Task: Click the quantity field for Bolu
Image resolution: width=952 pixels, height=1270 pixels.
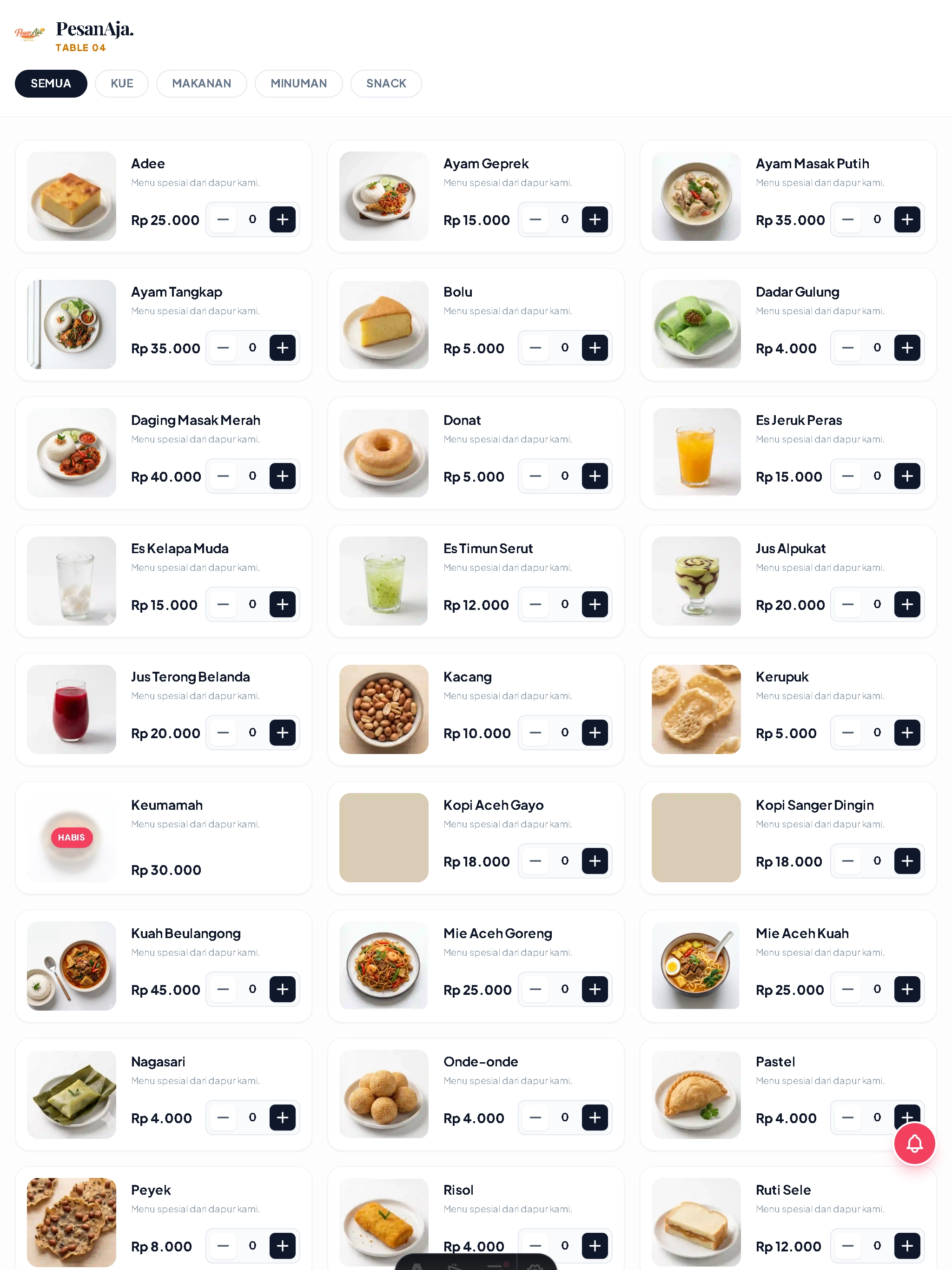Action: click(564, 347)
